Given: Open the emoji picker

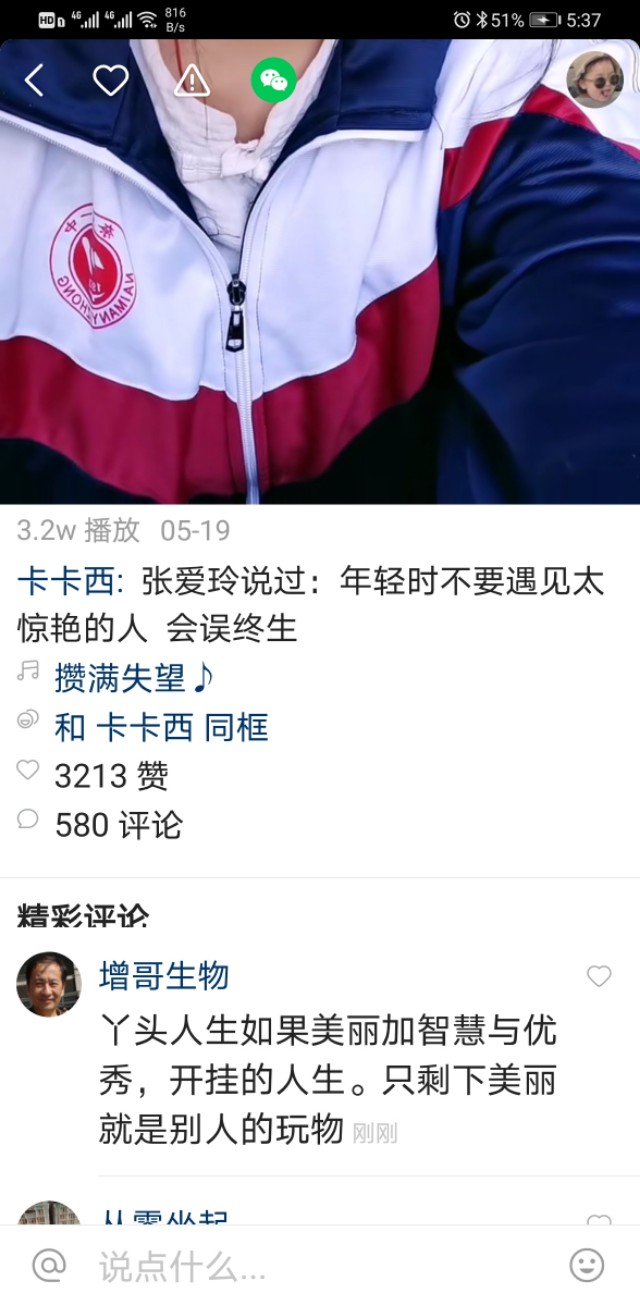Looking at the screenshot, I should pyautogui.click(x=587, y=1266).
